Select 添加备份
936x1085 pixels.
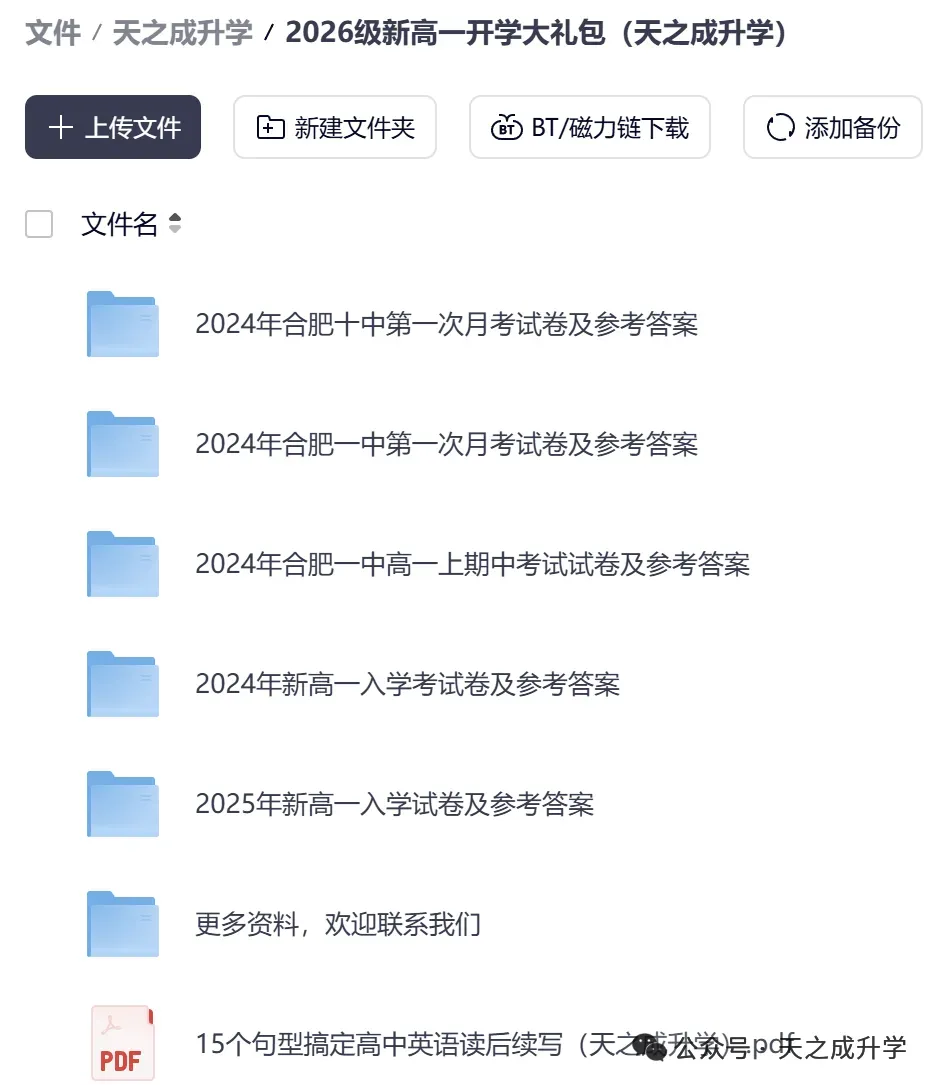[832, 127]
